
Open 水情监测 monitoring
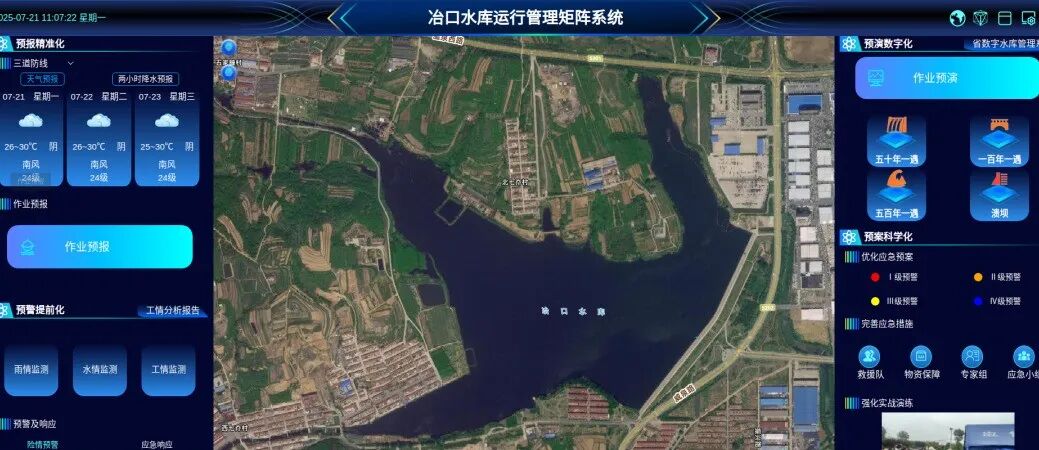coord(99,370)
